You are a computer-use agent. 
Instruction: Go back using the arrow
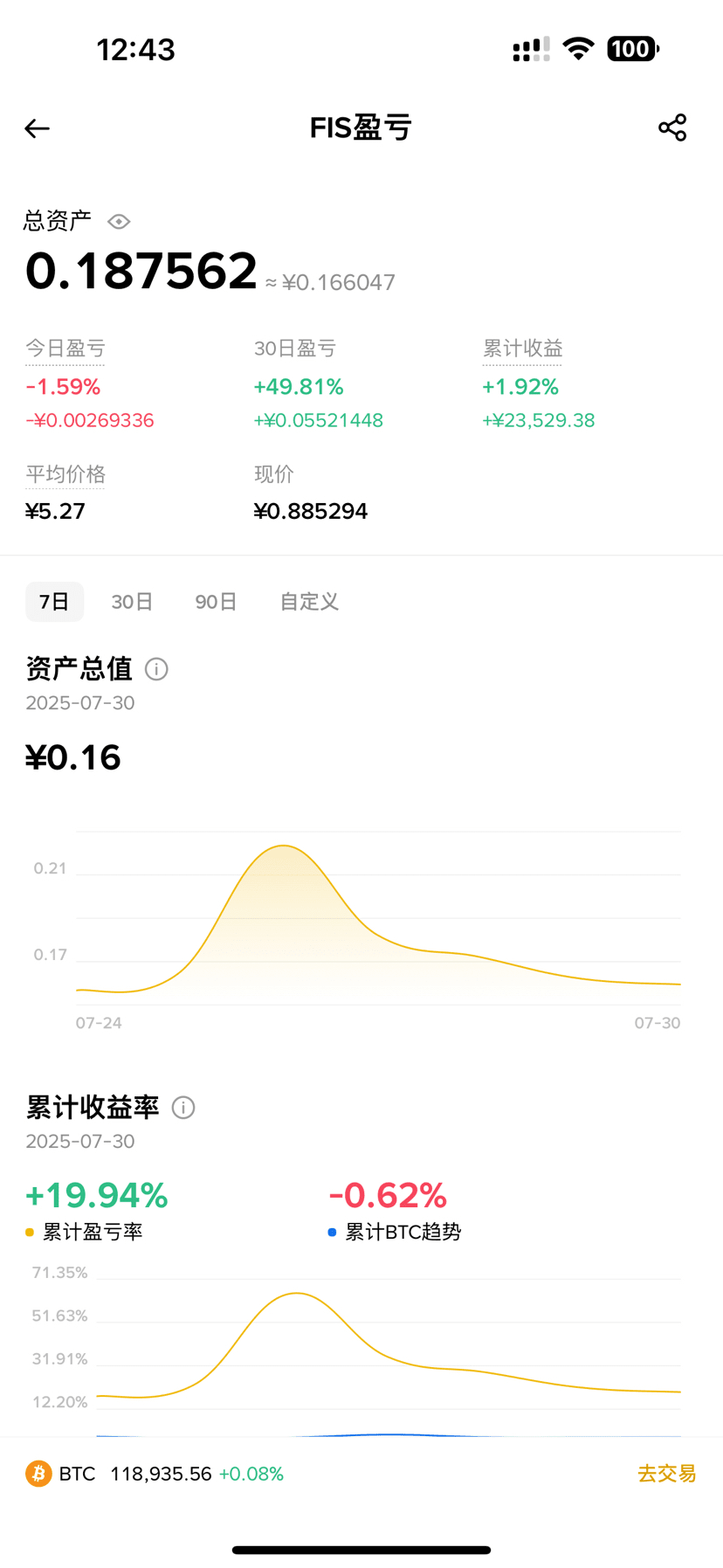pos(37,128)
